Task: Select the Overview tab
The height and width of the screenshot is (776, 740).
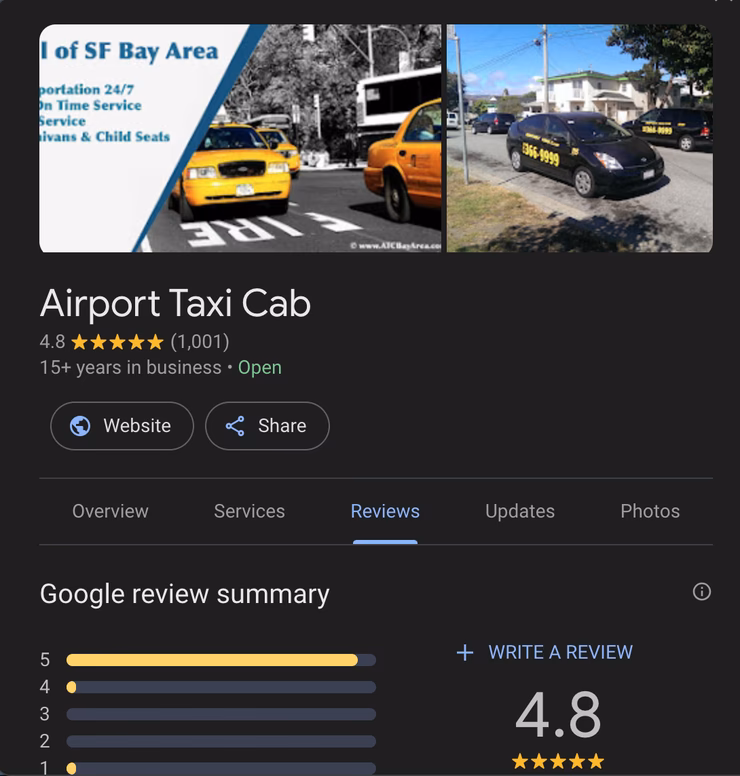Action: tap(110, 511)
